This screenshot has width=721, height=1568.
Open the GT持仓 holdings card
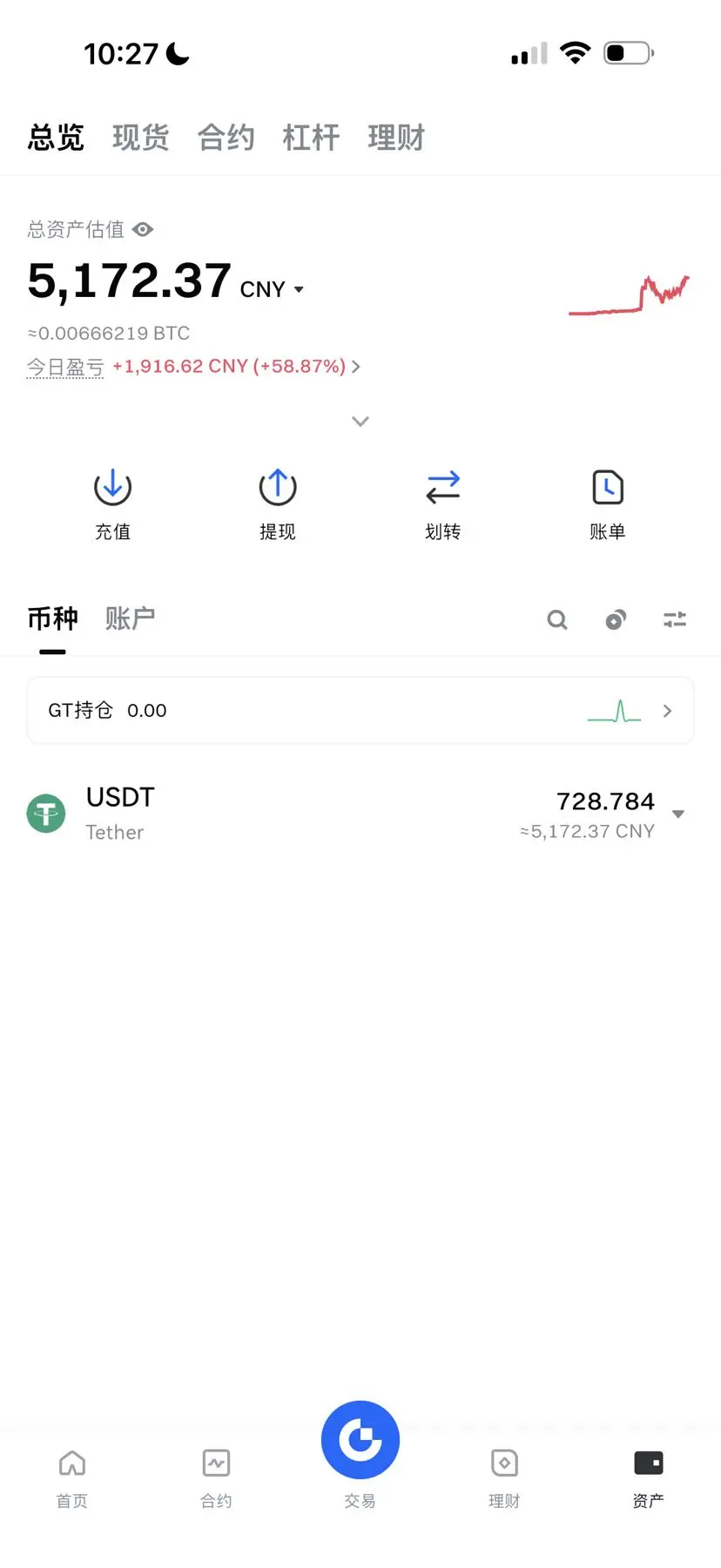(360, 711)
